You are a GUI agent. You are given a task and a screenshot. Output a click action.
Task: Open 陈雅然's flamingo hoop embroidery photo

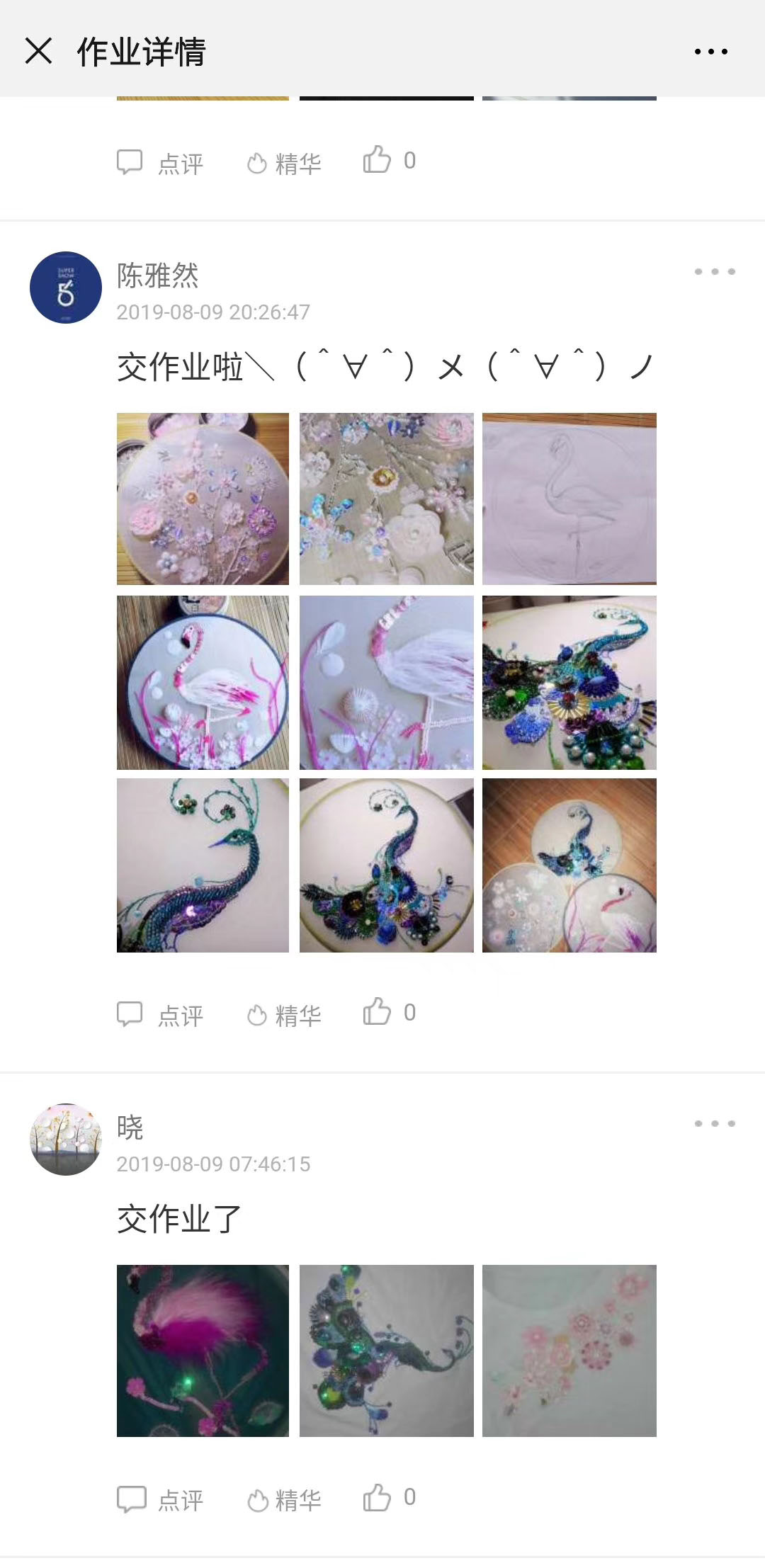pyautogui.click(x=203, y=683)
